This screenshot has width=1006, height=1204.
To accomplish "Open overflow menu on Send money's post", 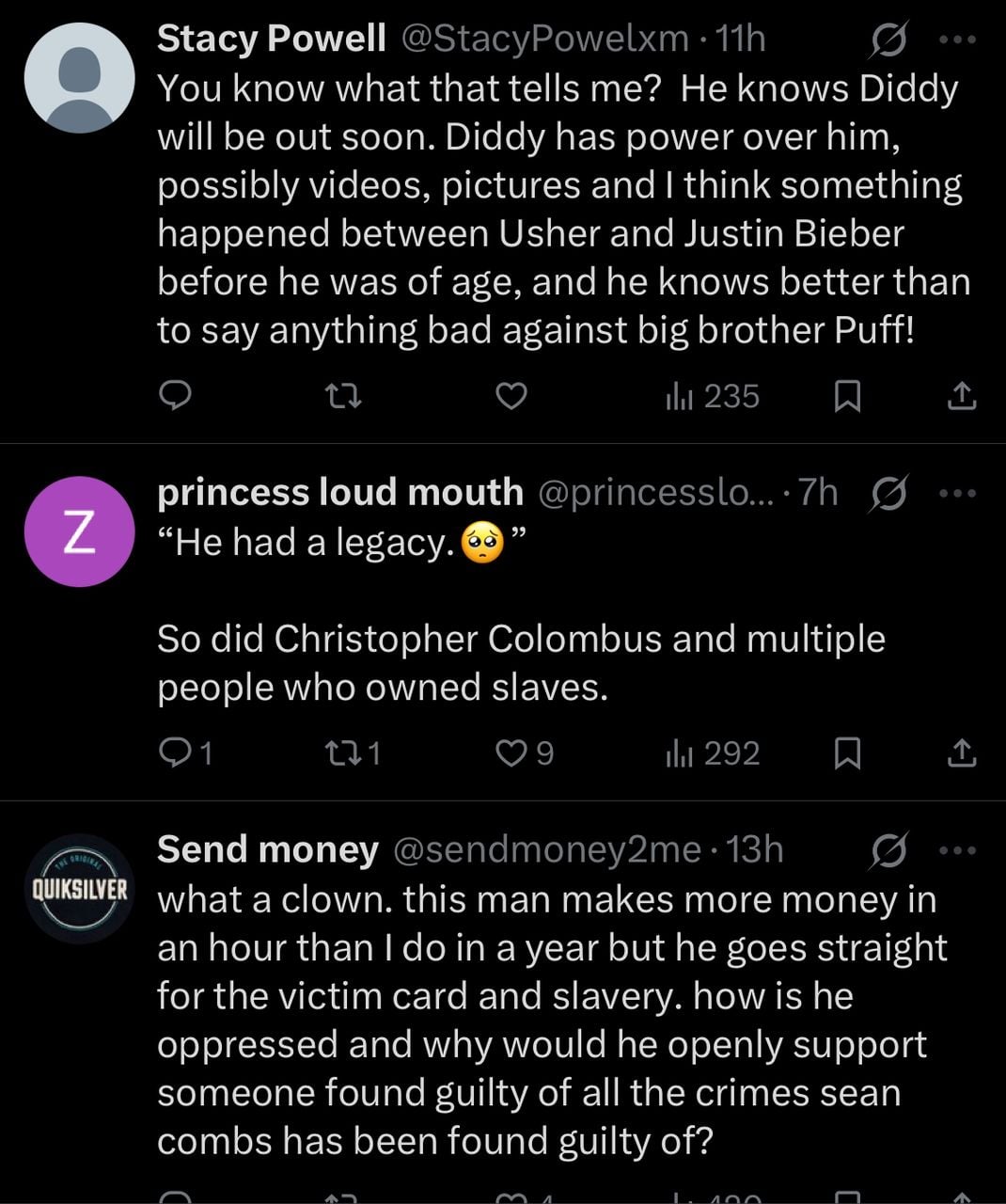I will tap(958, 850).
